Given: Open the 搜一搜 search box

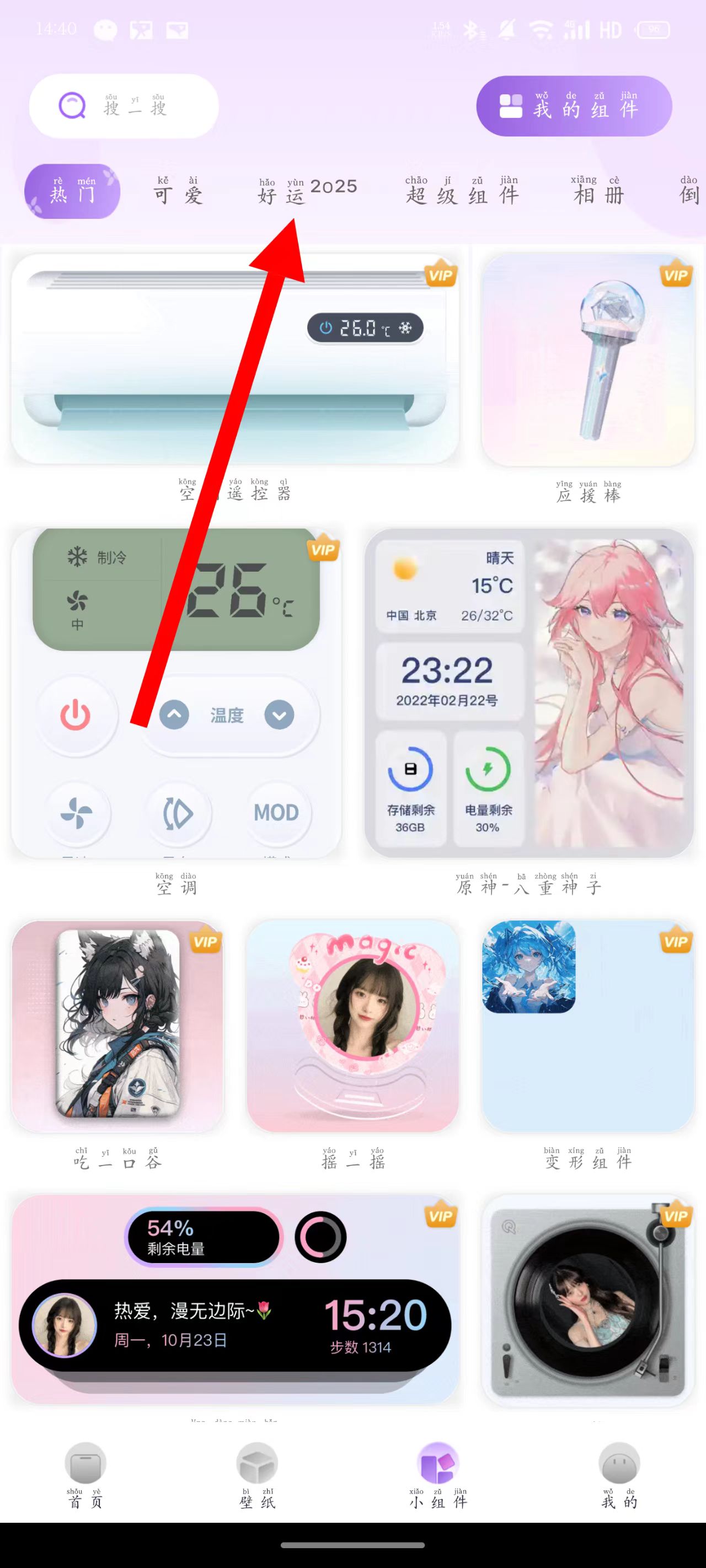Looking at the screenshot, I should click(124, 106).
